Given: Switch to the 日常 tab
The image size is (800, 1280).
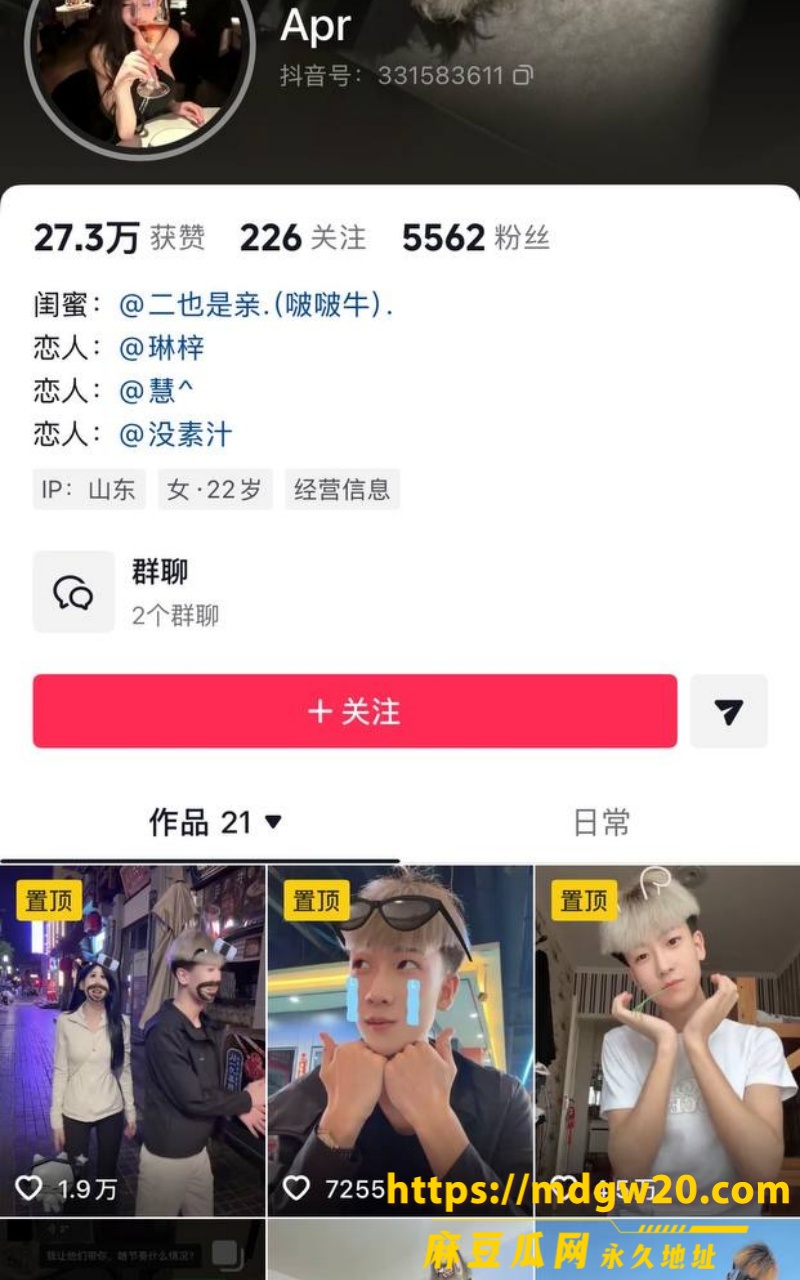Looking at the screenshot, I should [602, 822].
